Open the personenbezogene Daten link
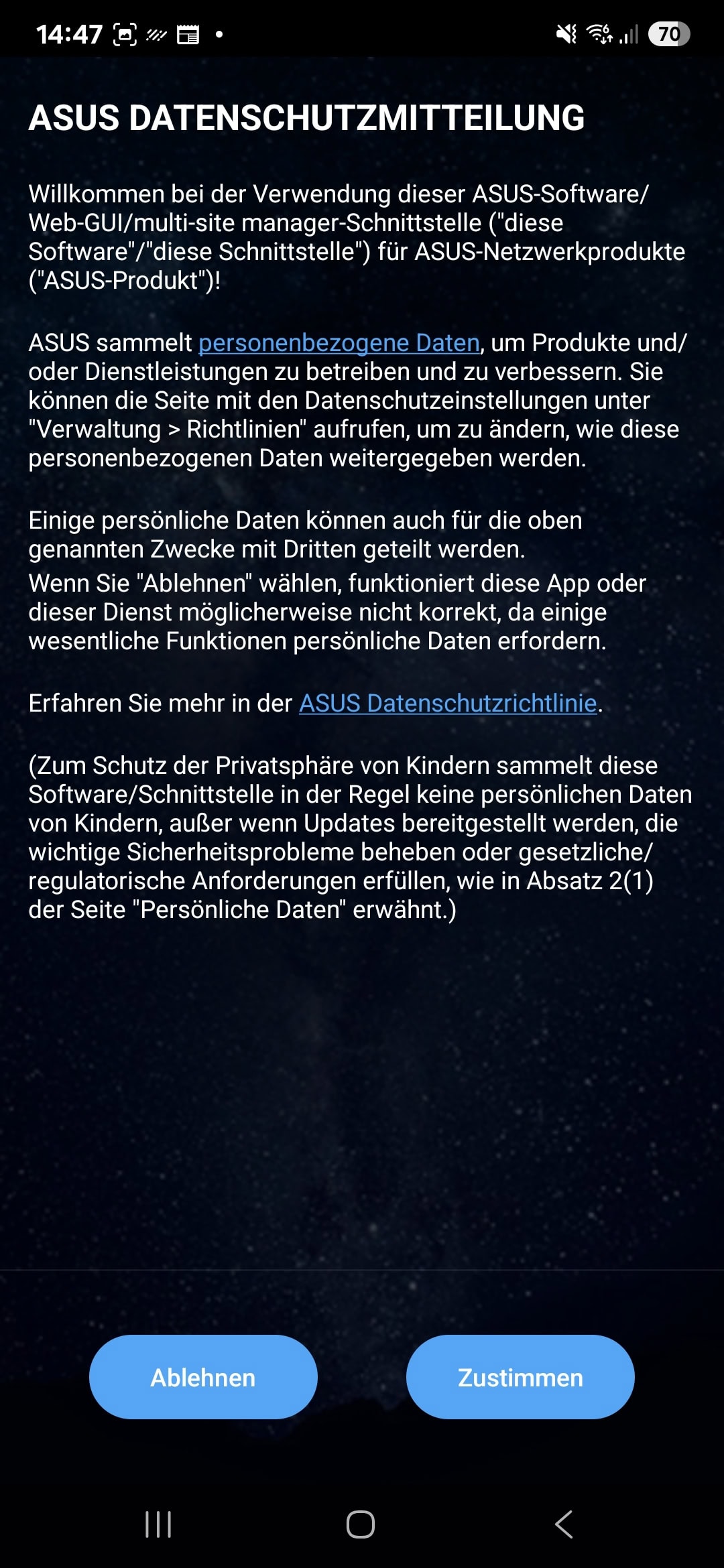Screen dimensions: 724x1568 pos(339,343)
